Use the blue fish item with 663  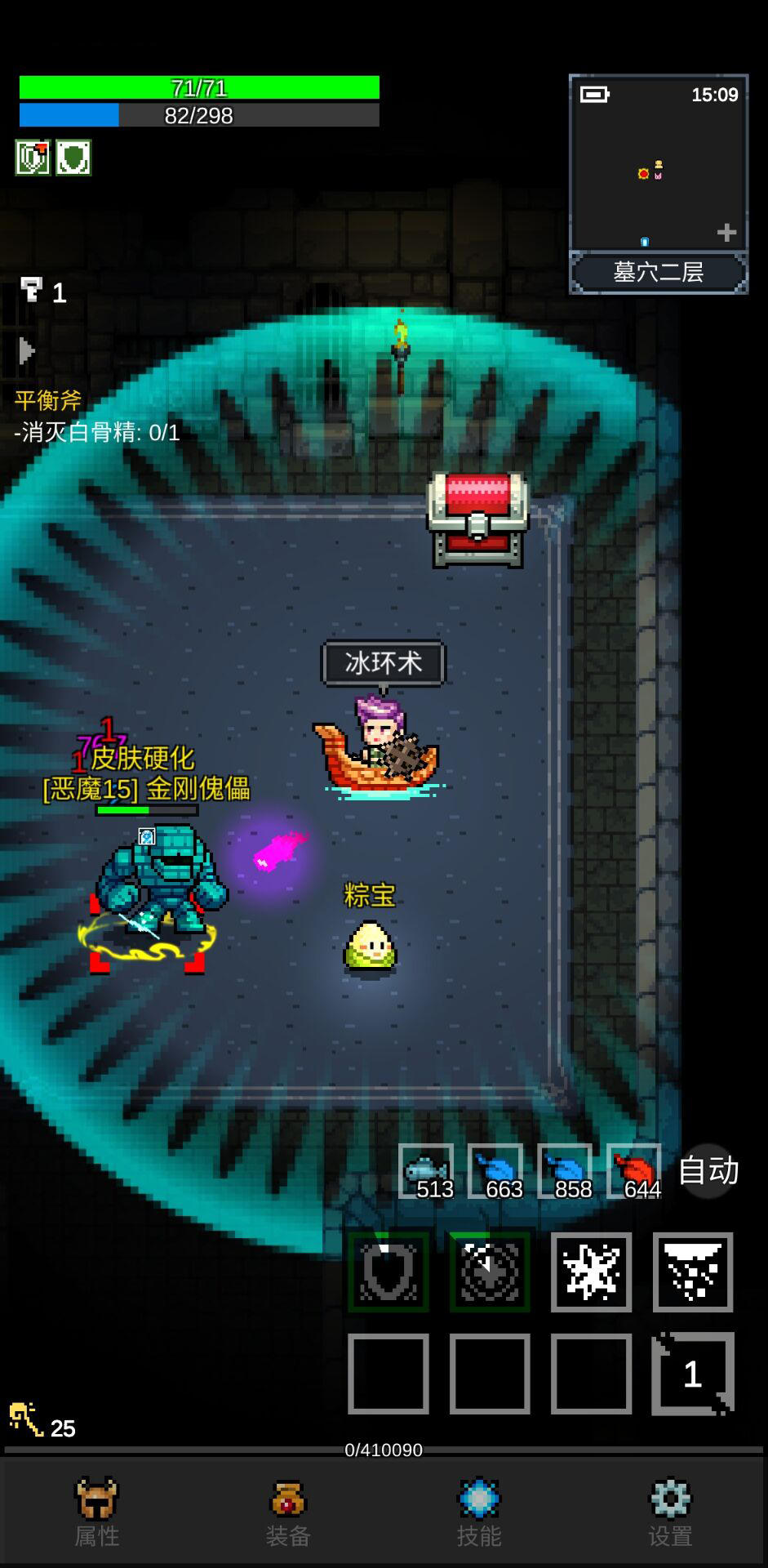coord(495,1171)
